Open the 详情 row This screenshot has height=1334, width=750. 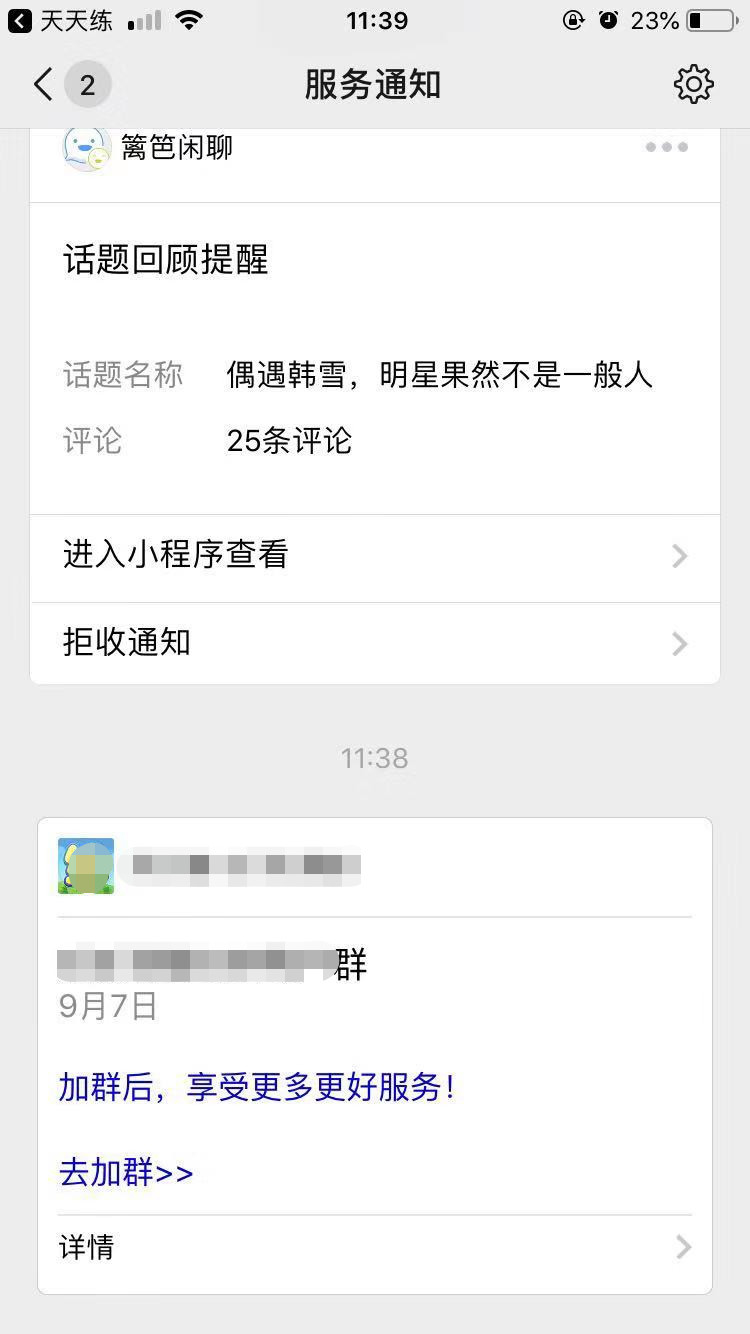click(375, 1247)
